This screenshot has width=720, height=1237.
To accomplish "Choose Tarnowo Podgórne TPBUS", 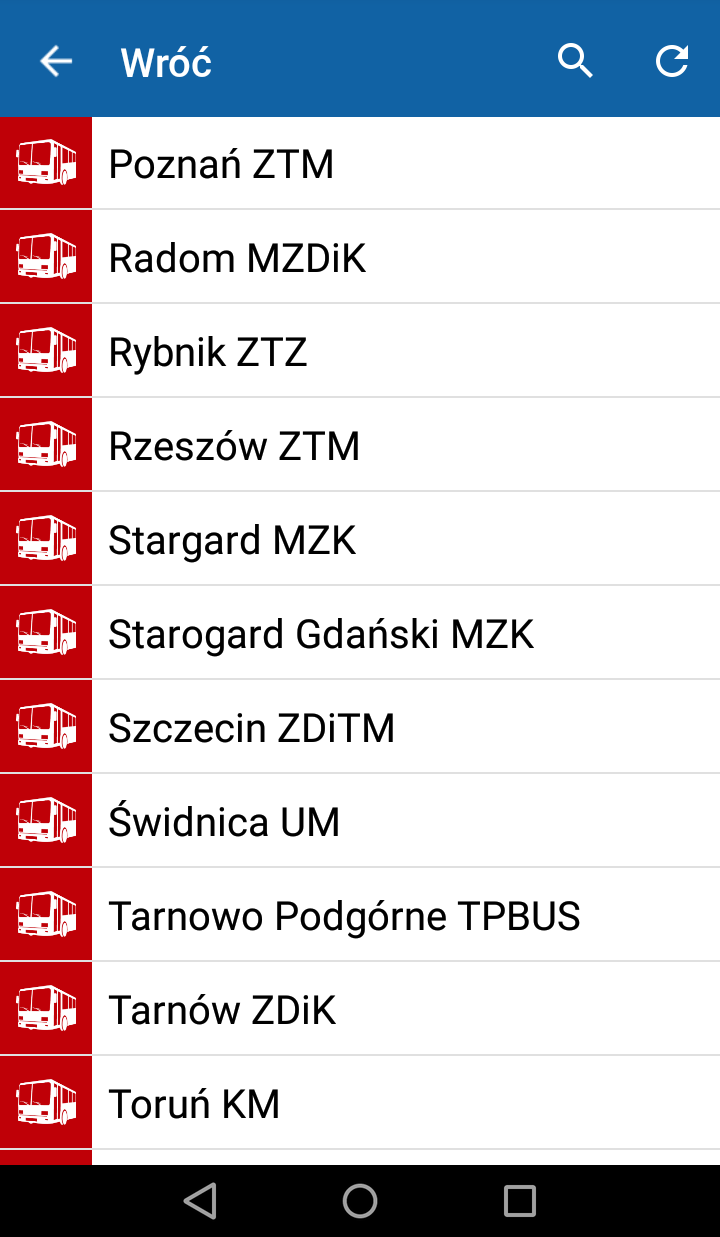I will tap(360, 915).
